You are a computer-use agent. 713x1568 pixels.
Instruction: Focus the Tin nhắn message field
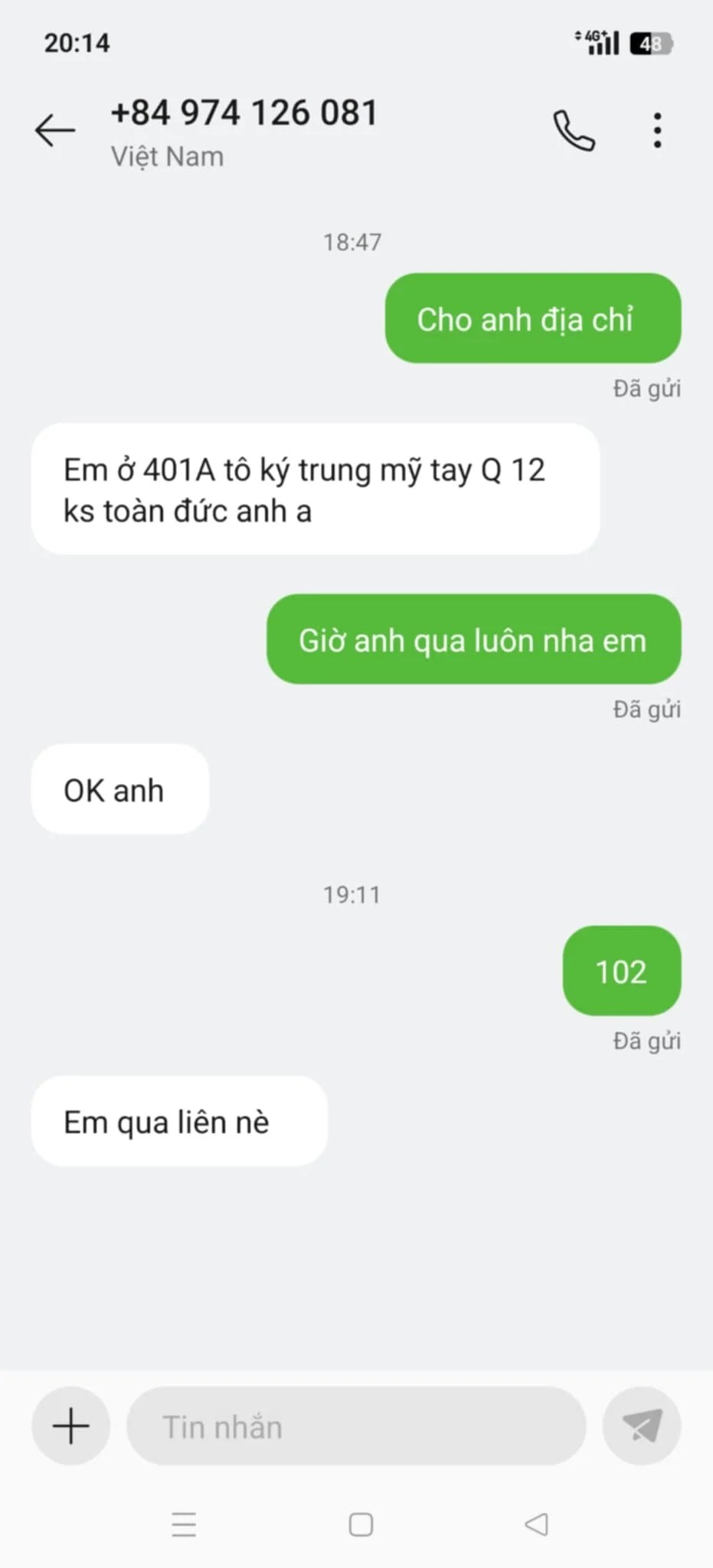coord(356,1427)
